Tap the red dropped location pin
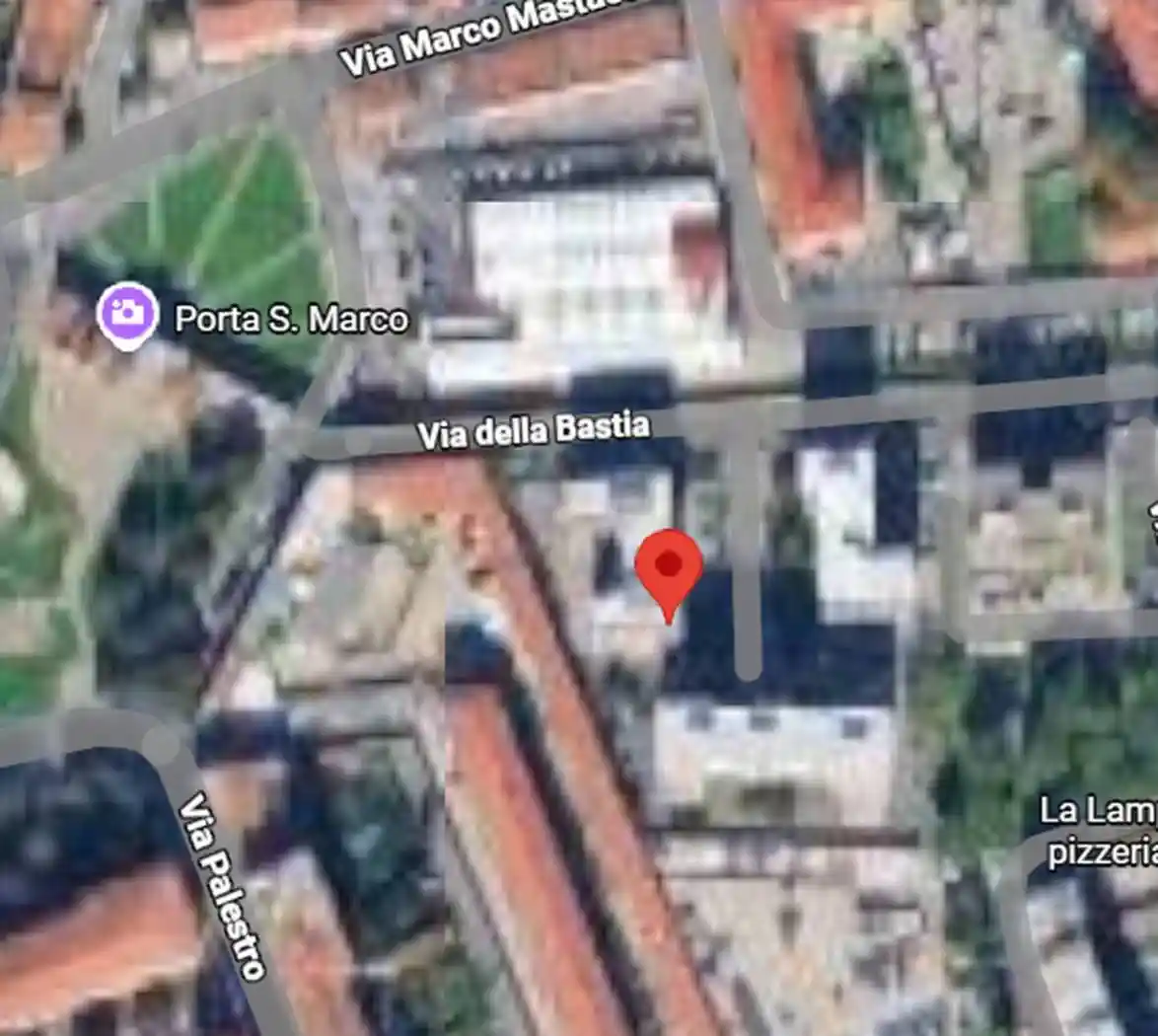Image resolution: width=1158 pixels, height=1036 pixels. coord(668,566)
